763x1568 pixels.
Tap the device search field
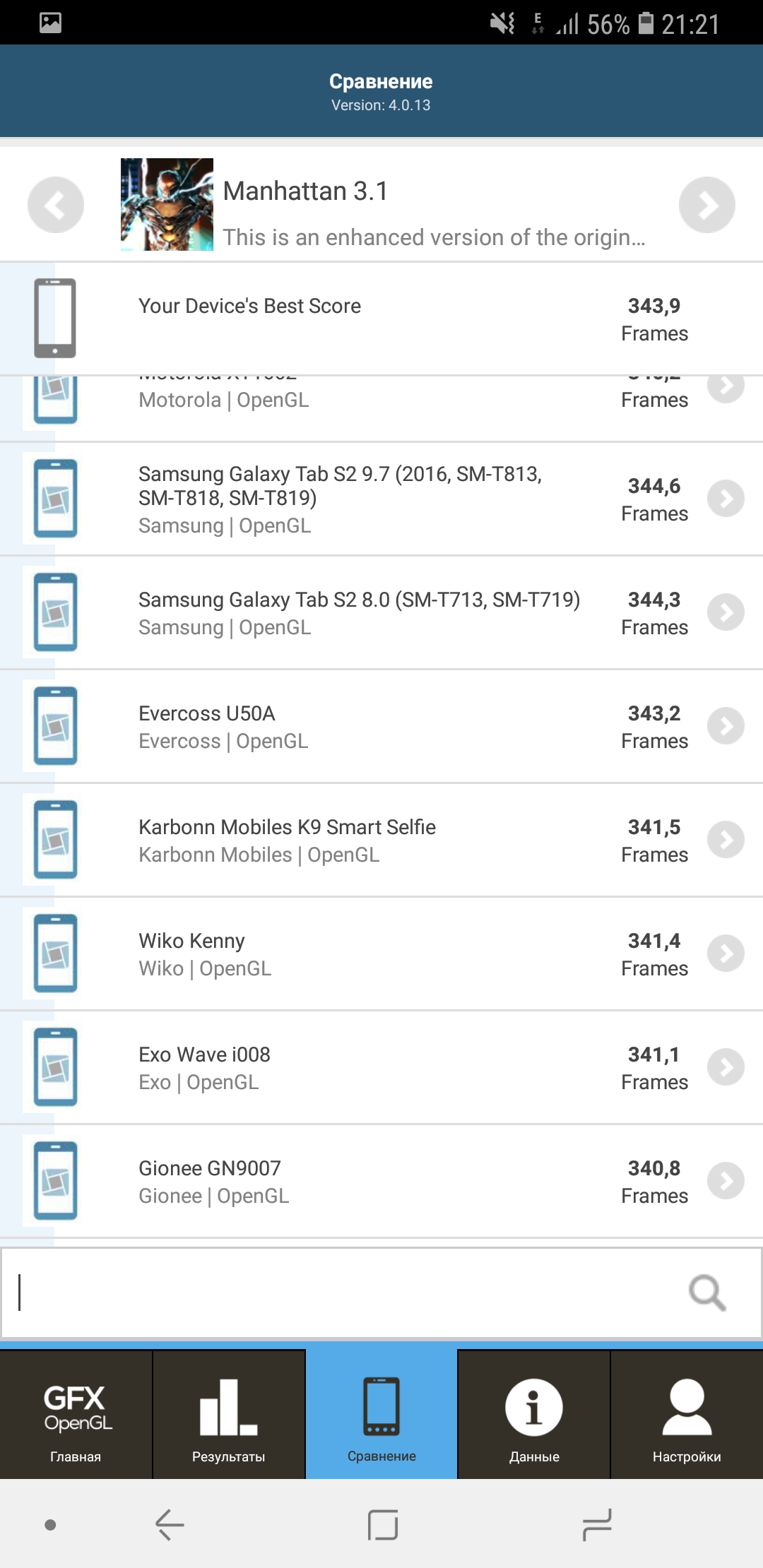pos(339,1293)
